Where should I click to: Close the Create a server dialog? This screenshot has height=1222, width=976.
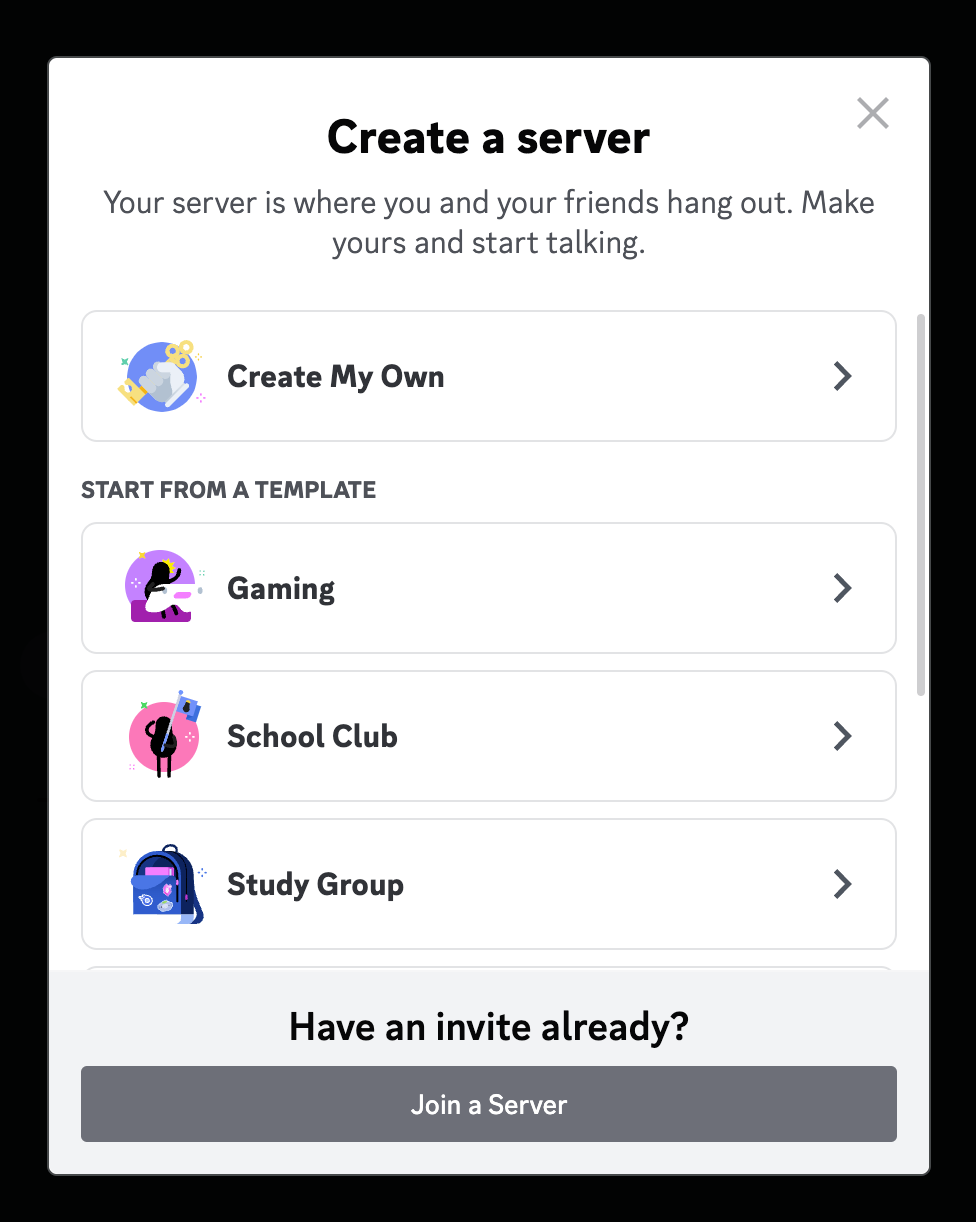[x=872, y=114]
